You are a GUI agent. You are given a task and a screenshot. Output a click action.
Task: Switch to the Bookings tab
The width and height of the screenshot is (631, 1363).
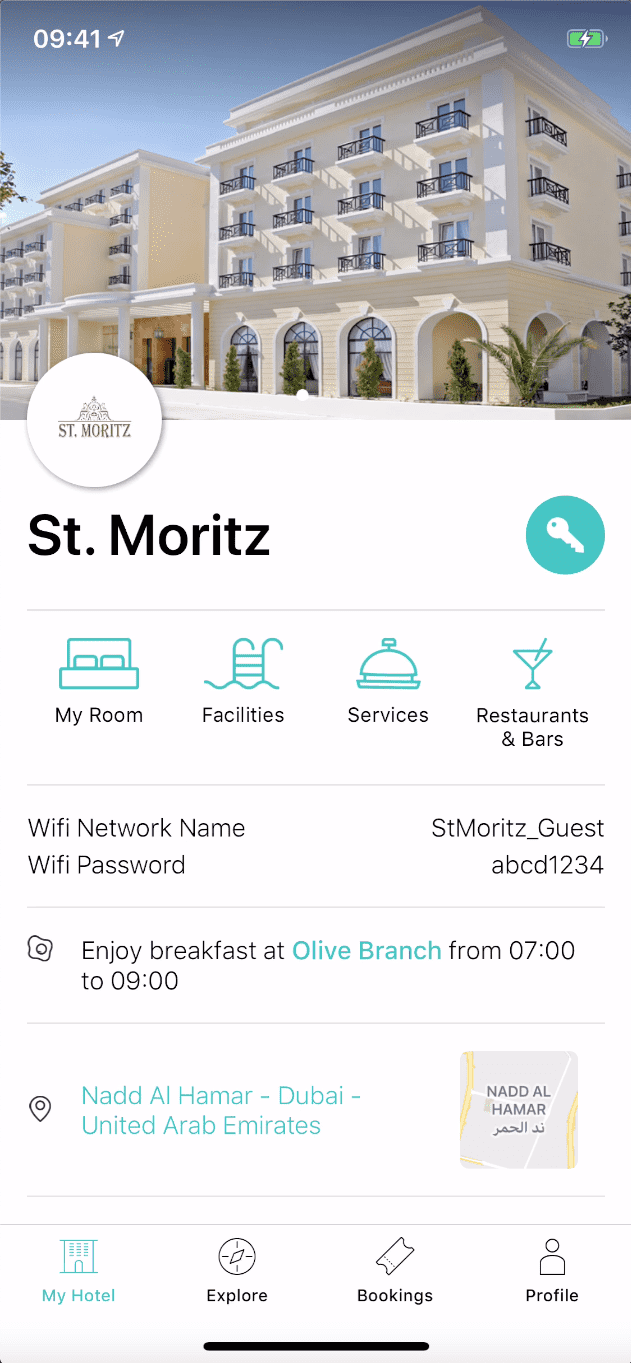(395, 1271)
